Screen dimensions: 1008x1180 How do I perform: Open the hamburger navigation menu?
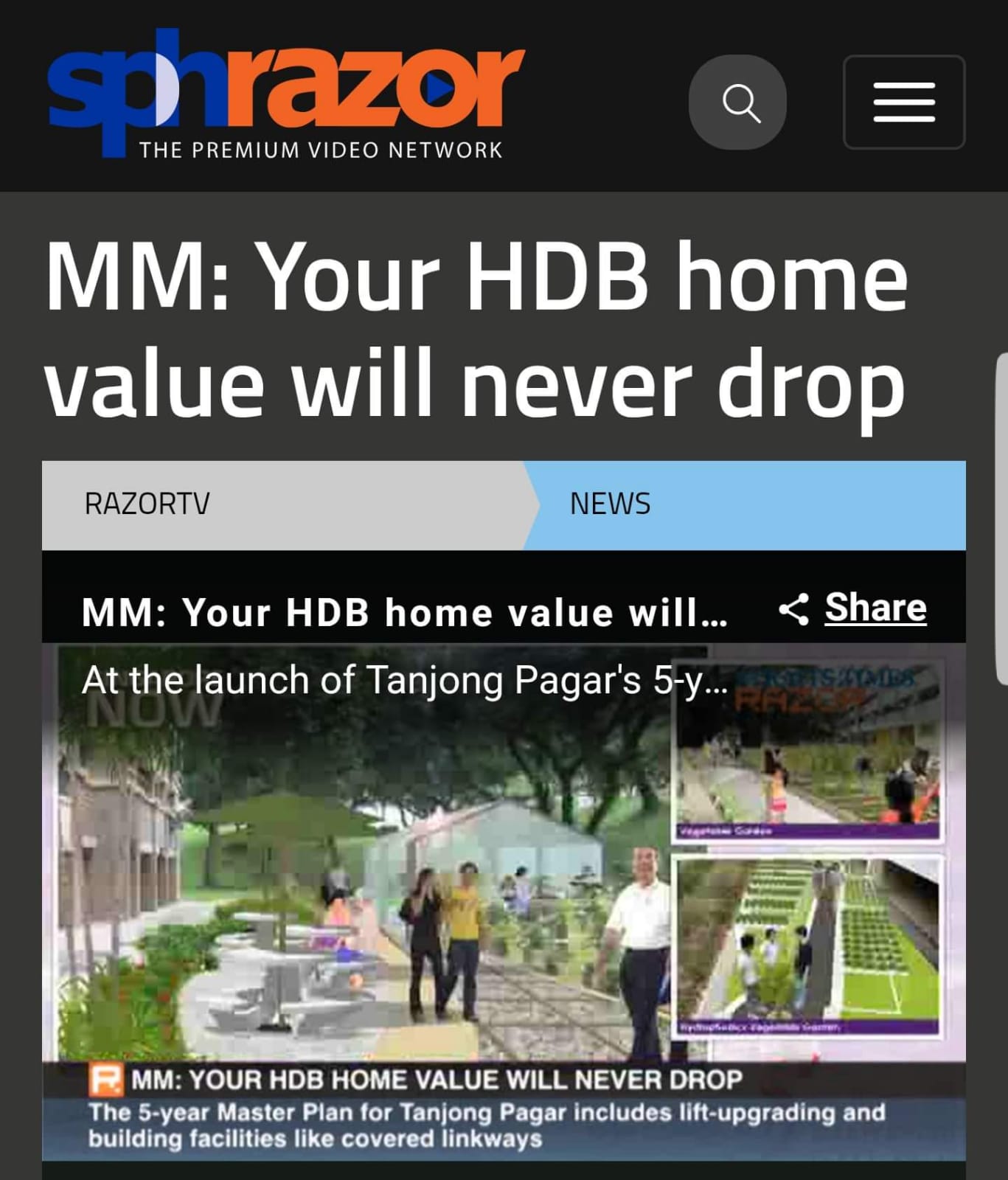pos(903,103)
